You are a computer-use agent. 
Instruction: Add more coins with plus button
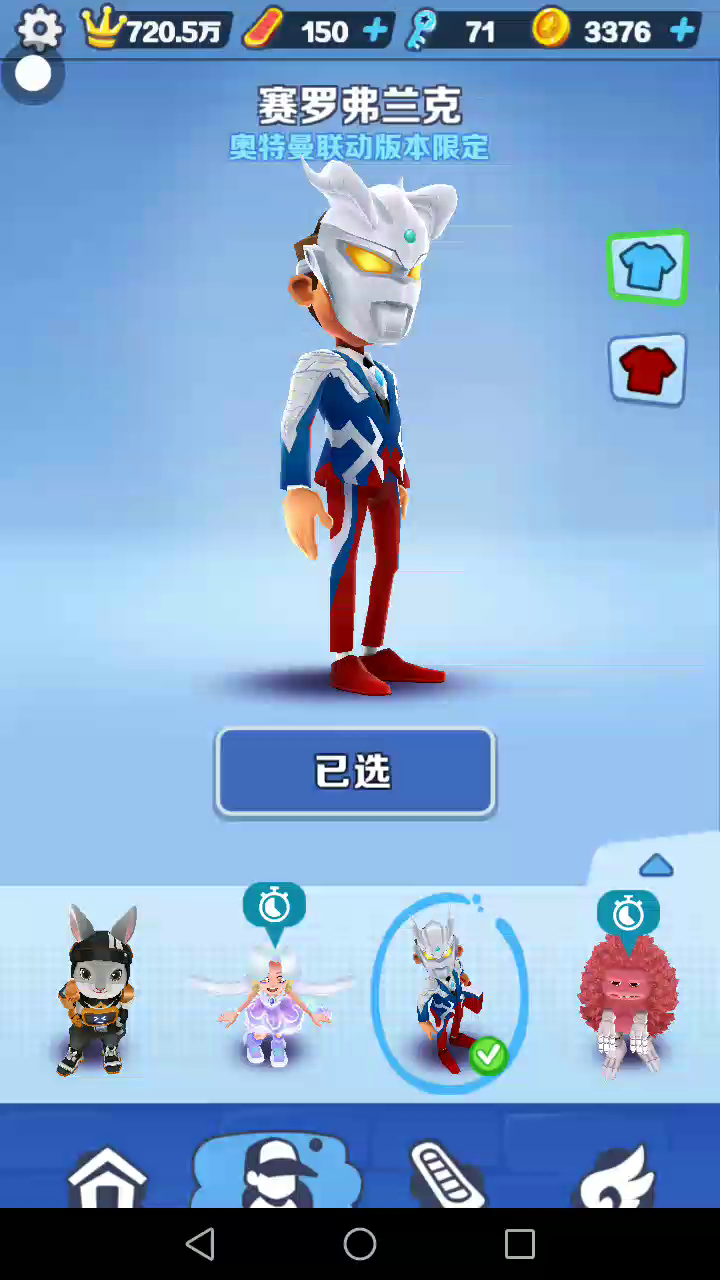pyautogui.click(x=683, y=31)
